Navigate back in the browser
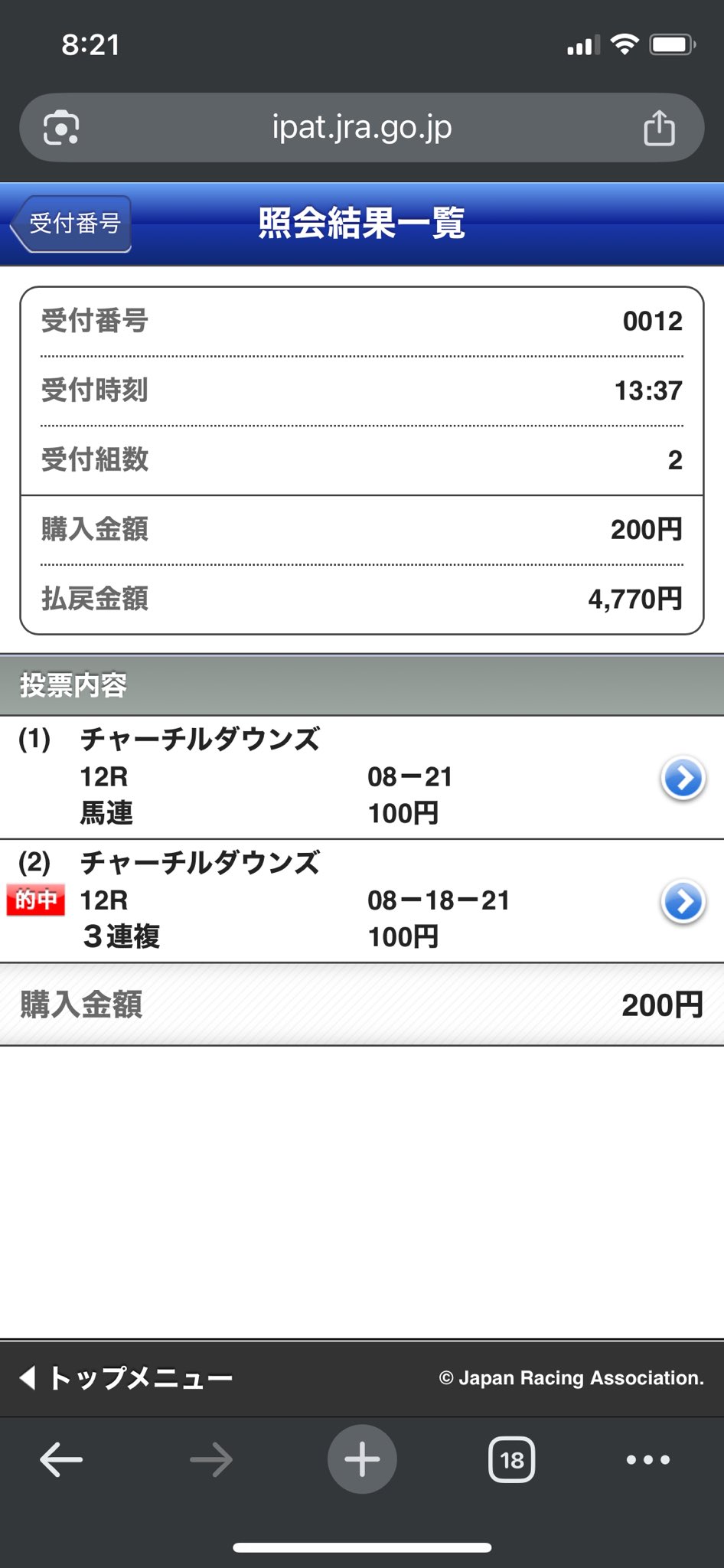 click(61, 1459)
